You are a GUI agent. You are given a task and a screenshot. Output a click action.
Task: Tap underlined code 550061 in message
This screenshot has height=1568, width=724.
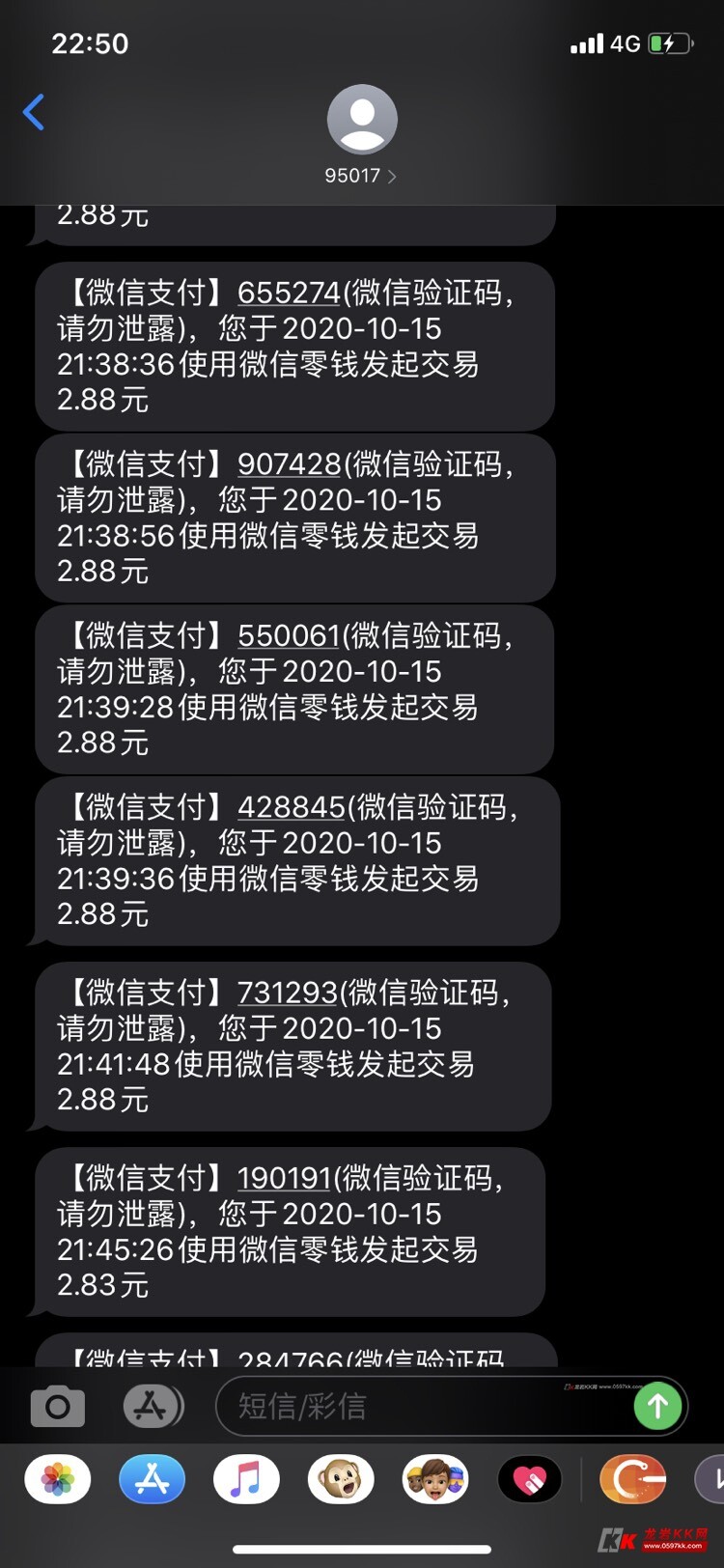289,636
